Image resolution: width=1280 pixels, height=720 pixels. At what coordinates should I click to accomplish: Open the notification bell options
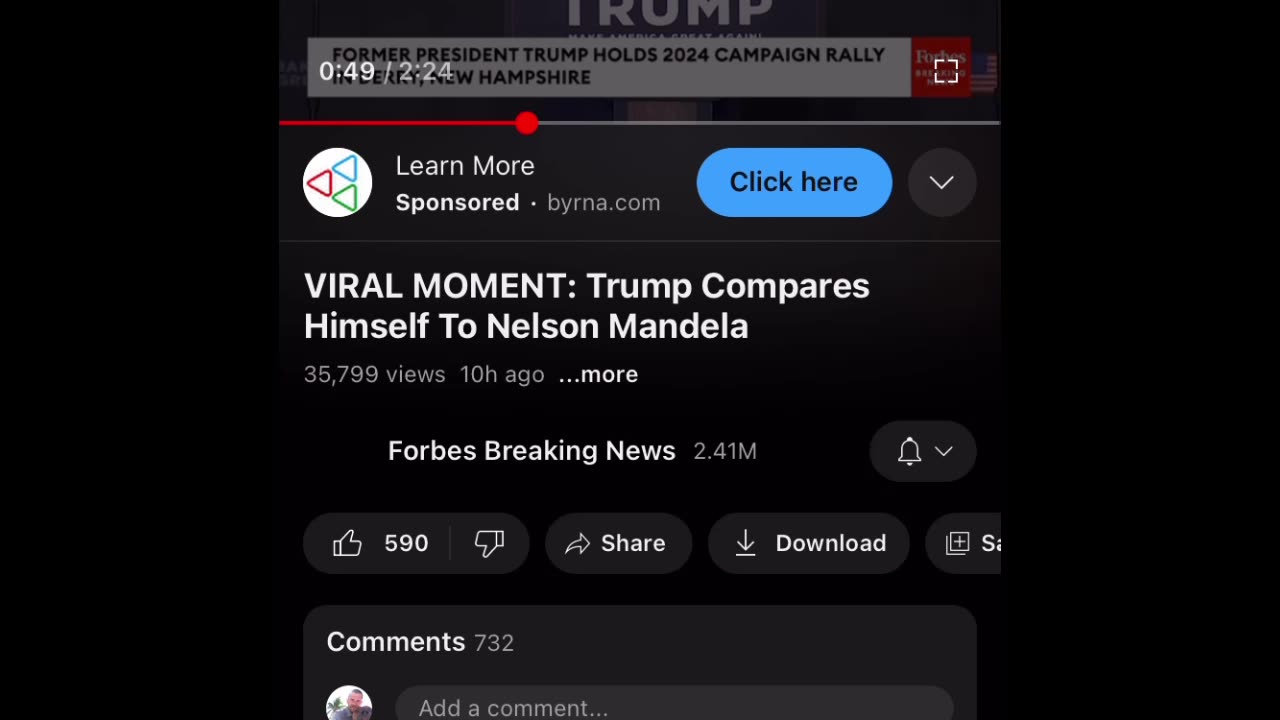[922, 451]
